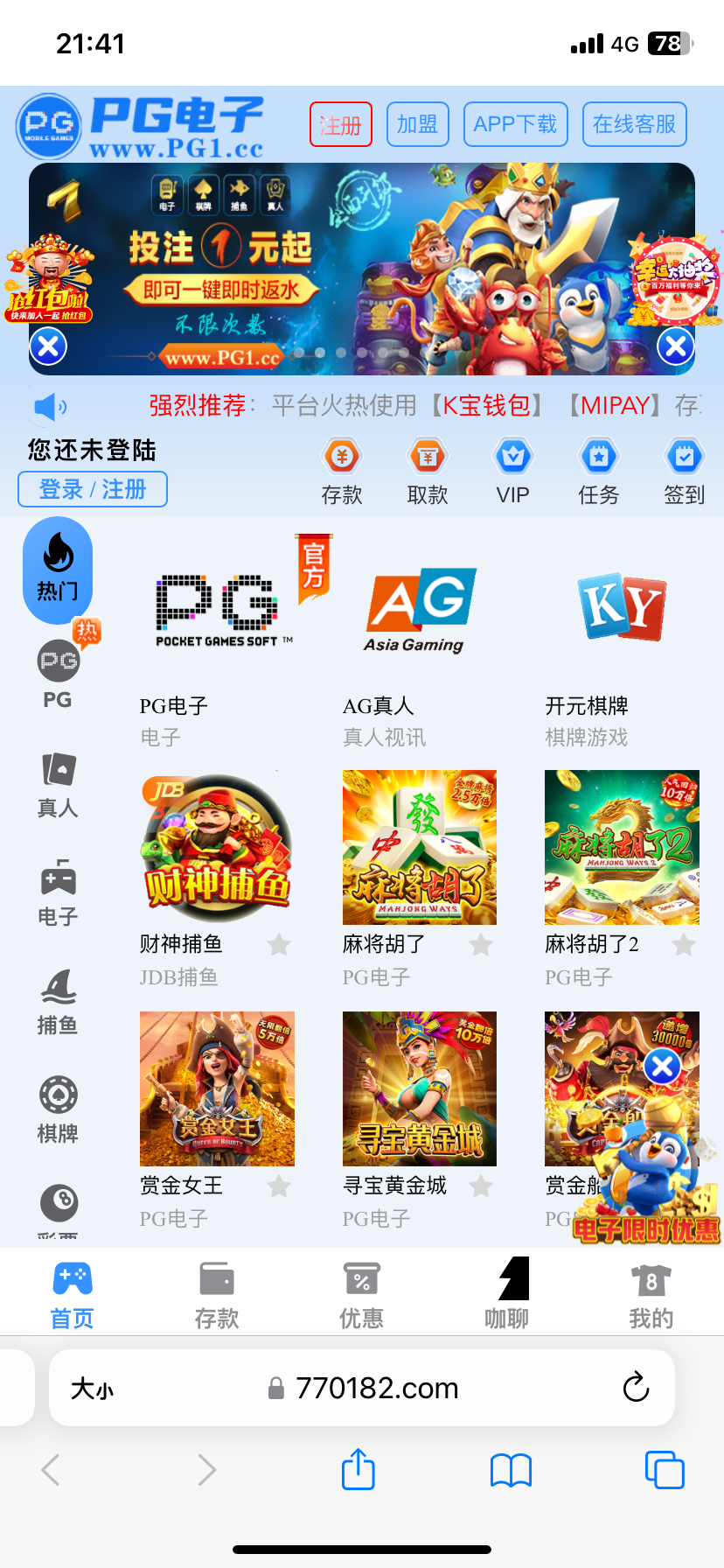Tap the 注册 button in the header
The height and width of the screenshot is (1568, 724).
(x=340, y=125)
